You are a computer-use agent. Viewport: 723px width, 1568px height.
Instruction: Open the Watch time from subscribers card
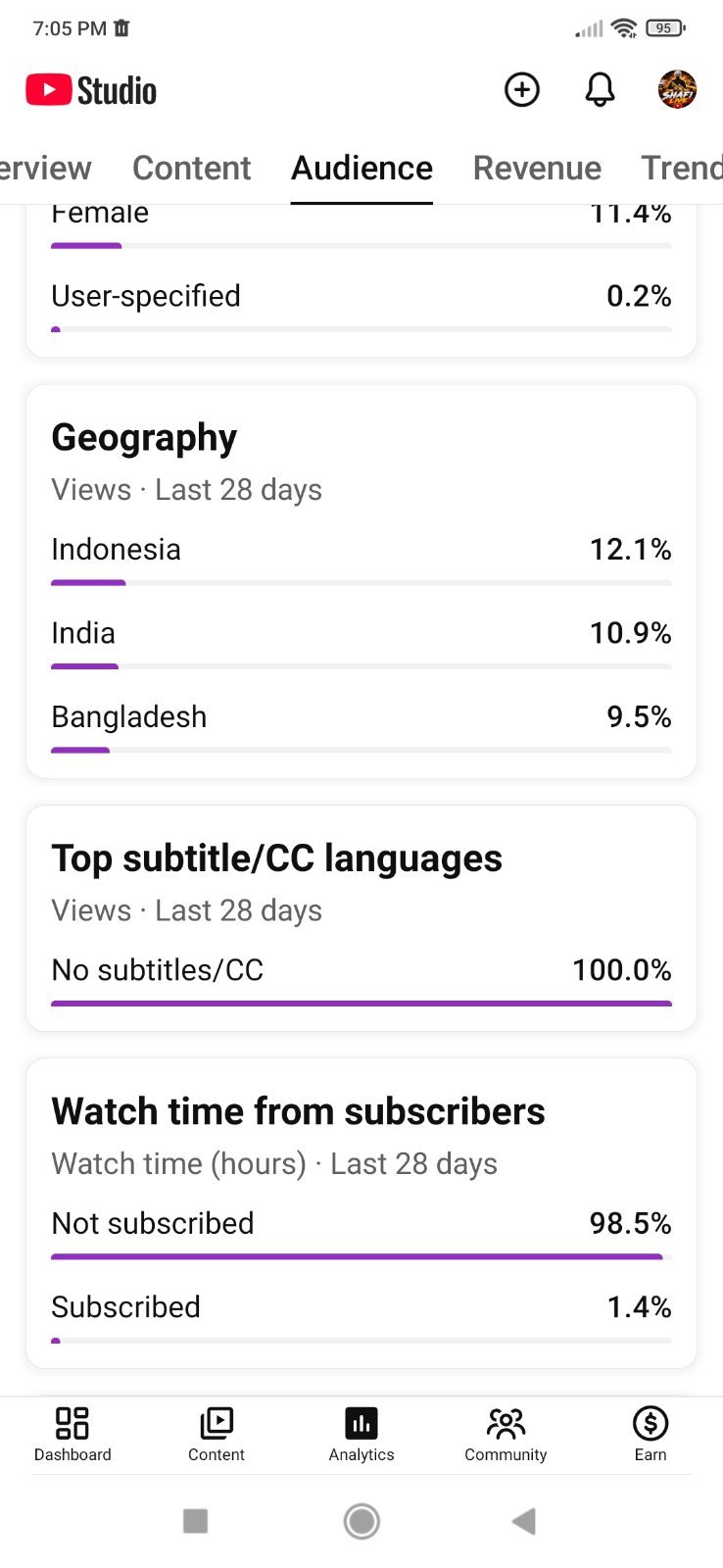(x=361, y=1213)
